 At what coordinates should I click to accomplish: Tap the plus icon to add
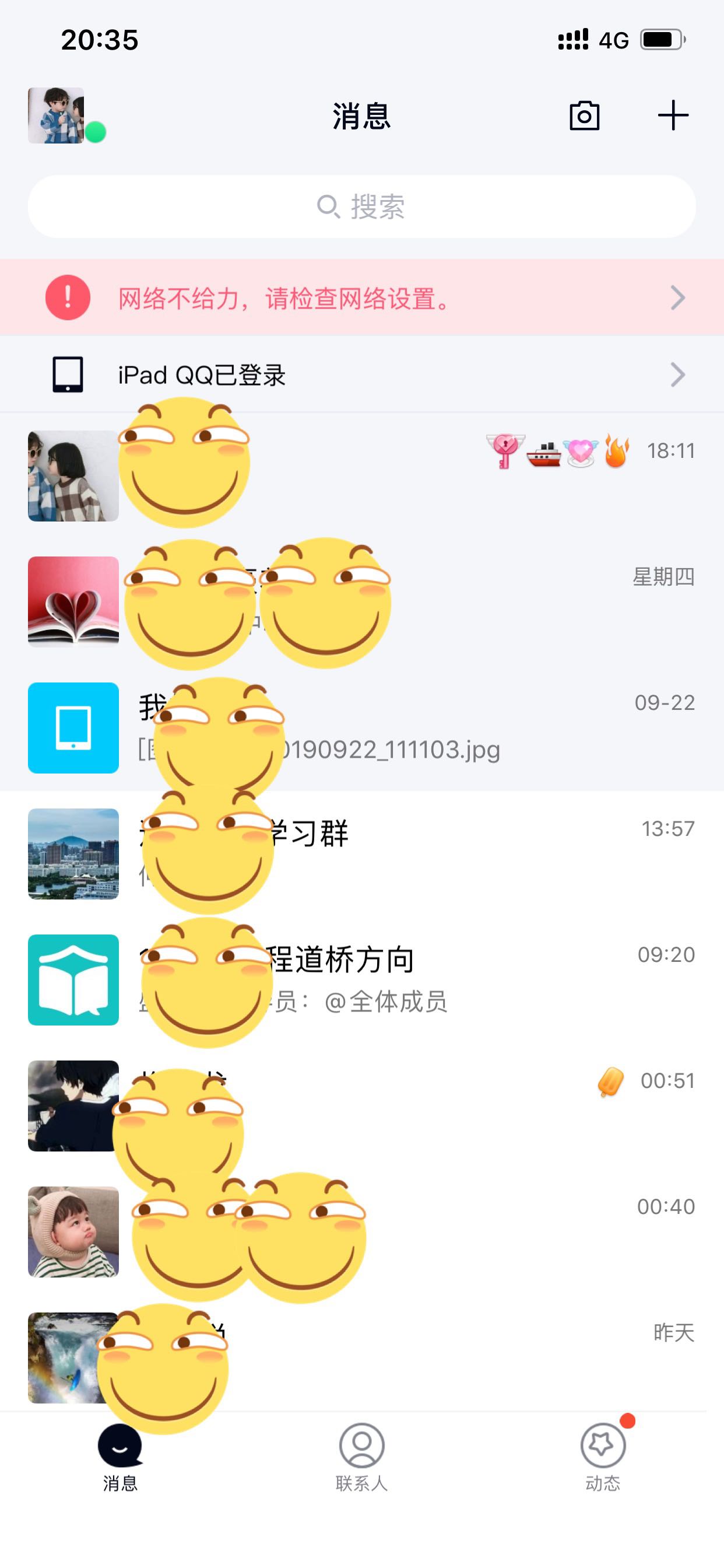(673, 116)
